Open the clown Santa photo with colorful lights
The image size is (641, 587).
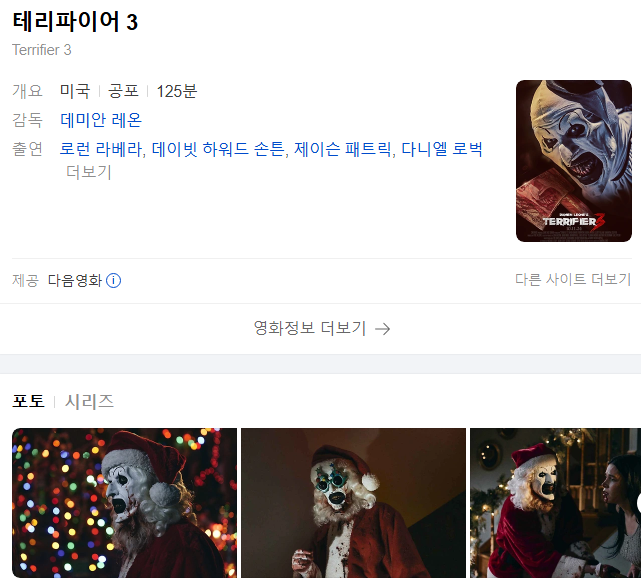click(124, 502)
